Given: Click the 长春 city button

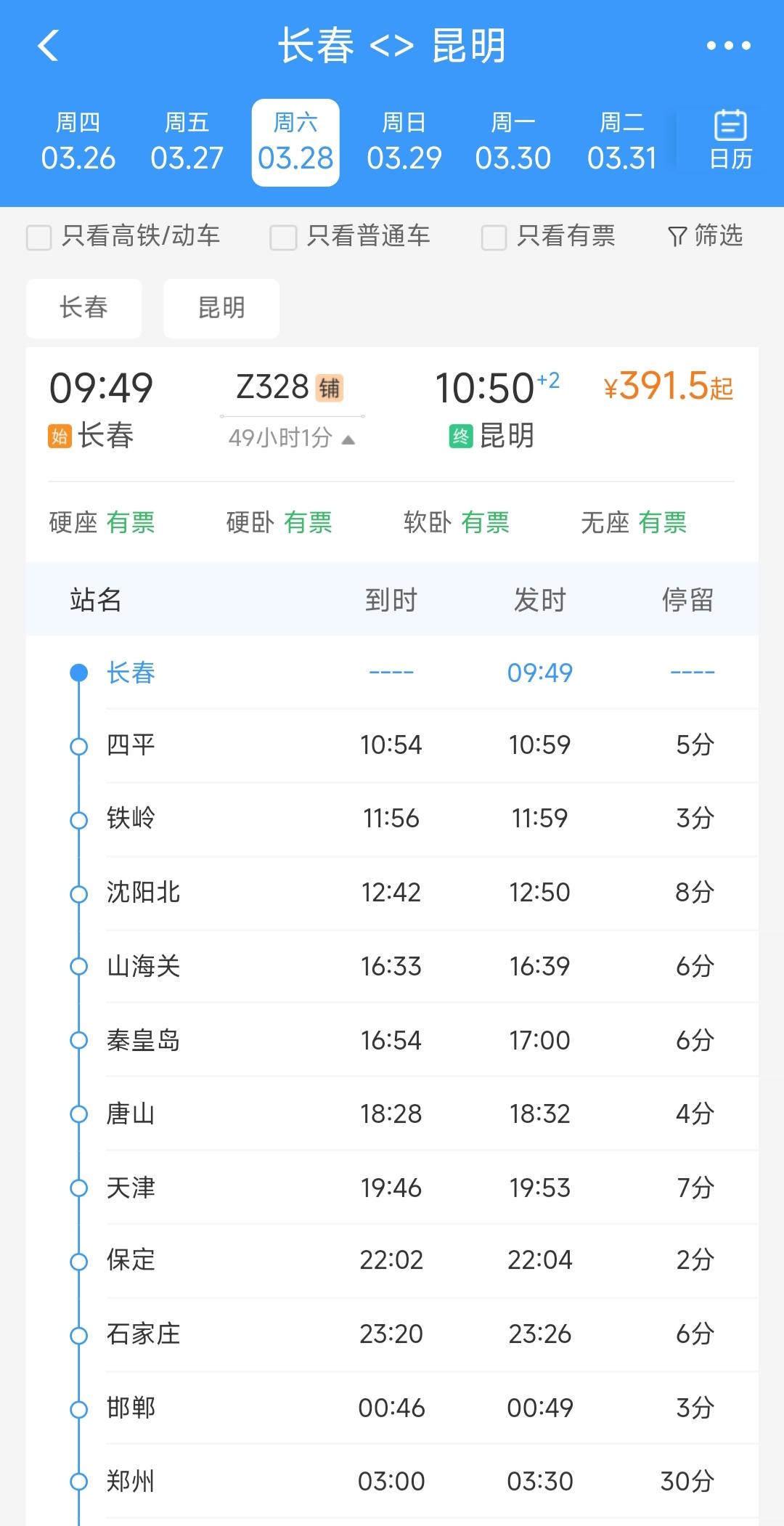Looking at the screenshot, I should tap(83, 308).
